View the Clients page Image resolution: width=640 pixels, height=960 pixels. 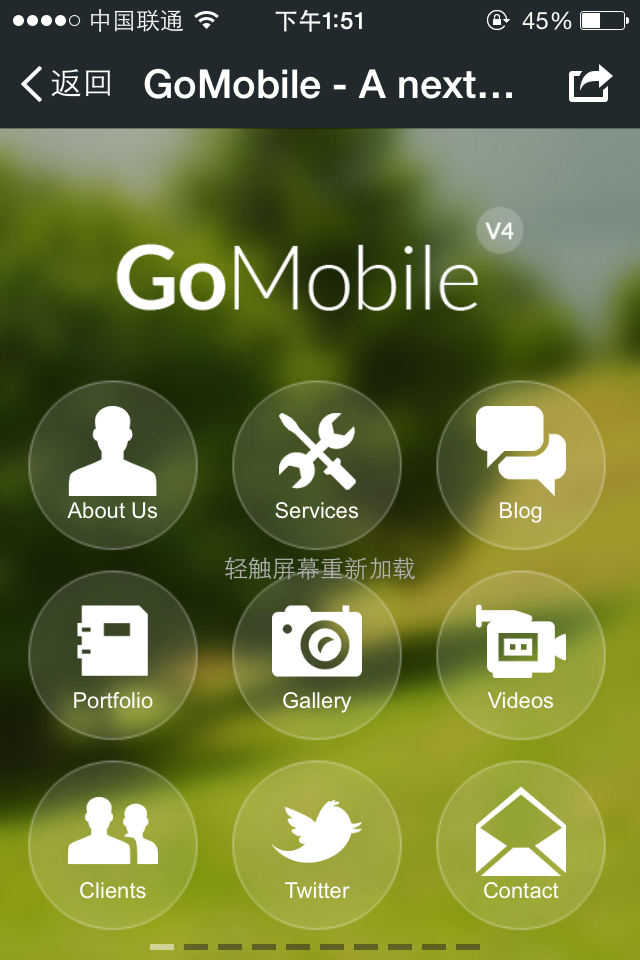[113, 845]
